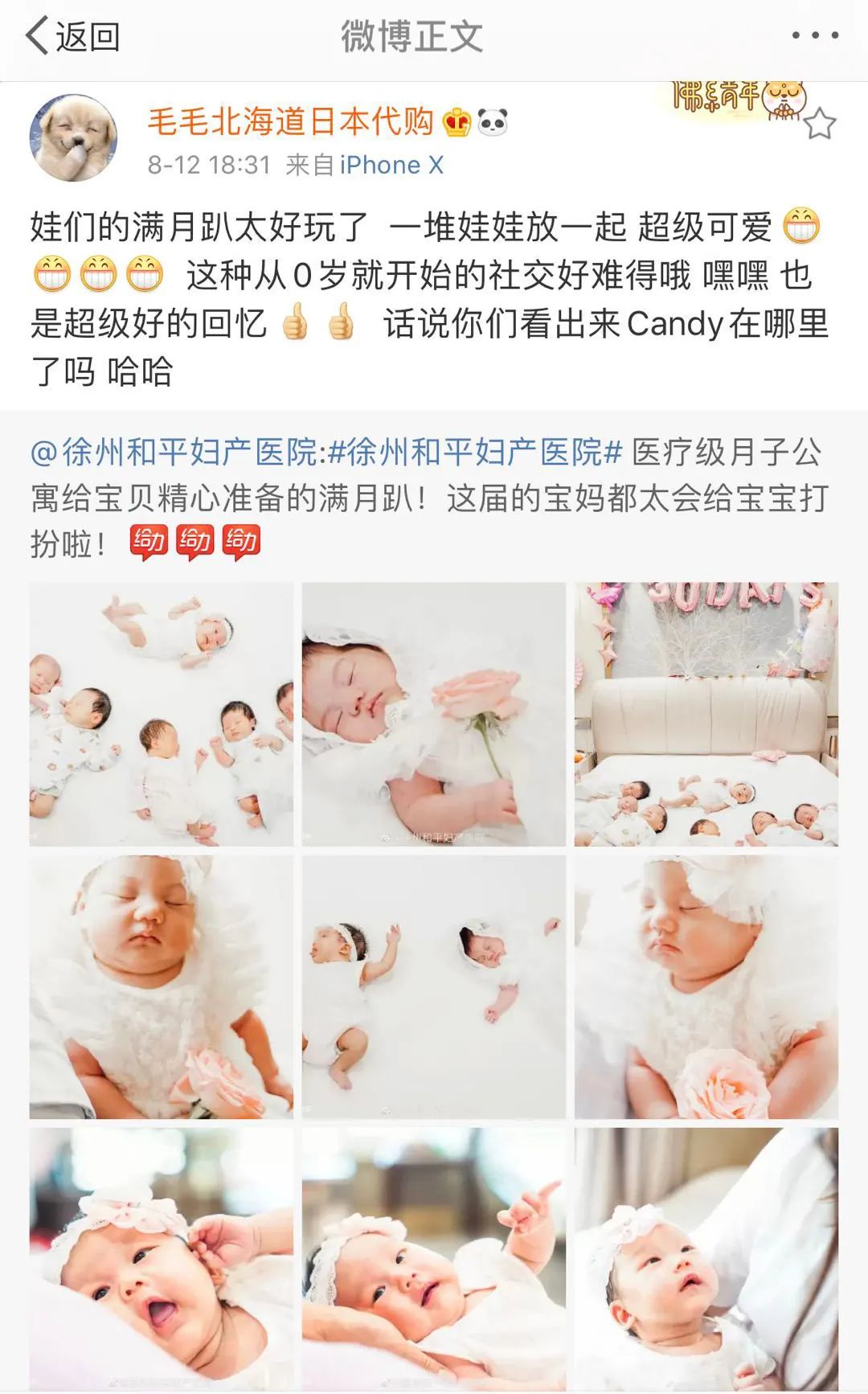Open photo of babies lying on white
The width and height of the screenshot is (868, 1394).
162,714
